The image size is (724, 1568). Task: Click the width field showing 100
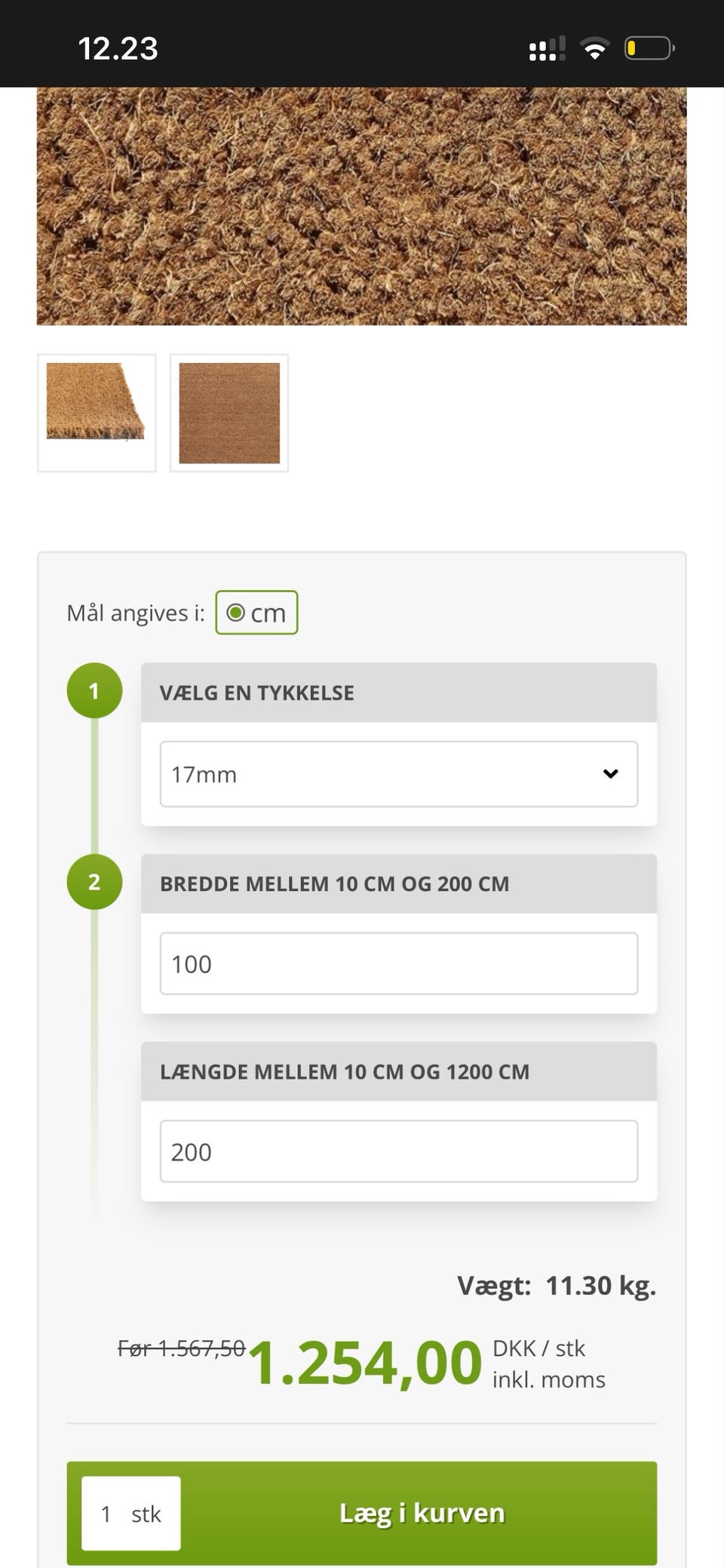[399, 964]
